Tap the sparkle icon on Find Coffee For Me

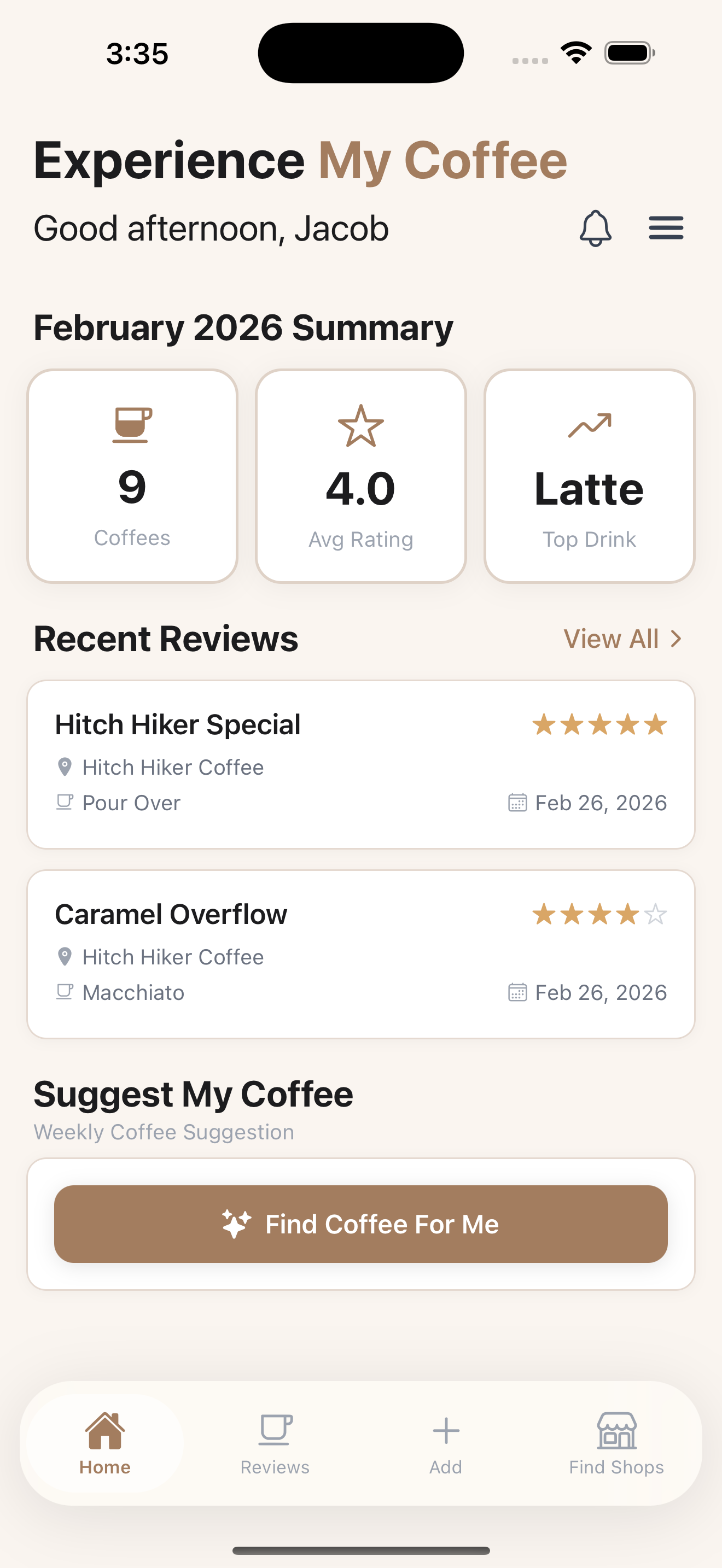[x=236, y=1224]
